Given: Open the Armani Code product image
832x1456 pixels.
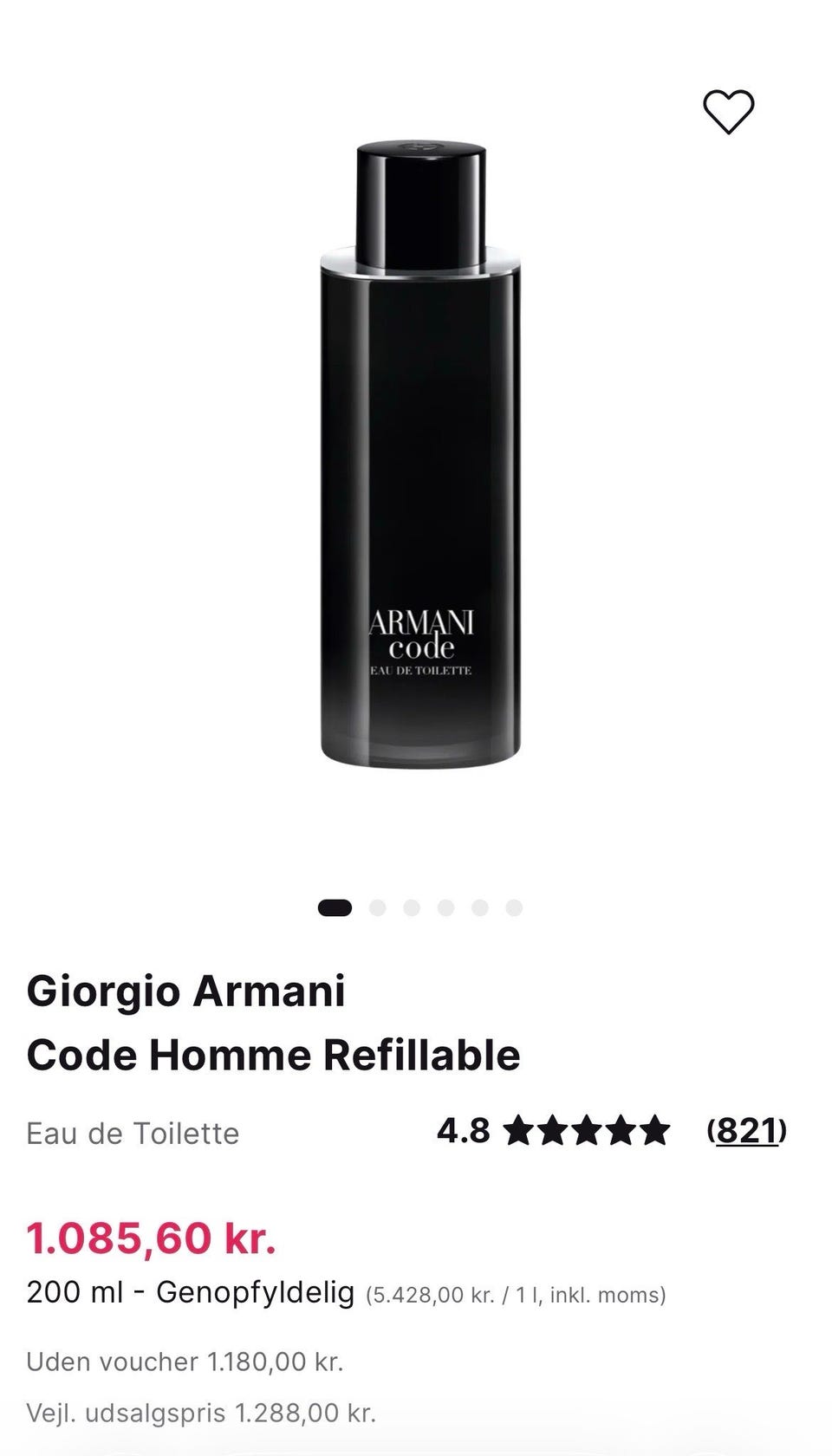Looking at the screenshot, I should [x=420, y=455].
